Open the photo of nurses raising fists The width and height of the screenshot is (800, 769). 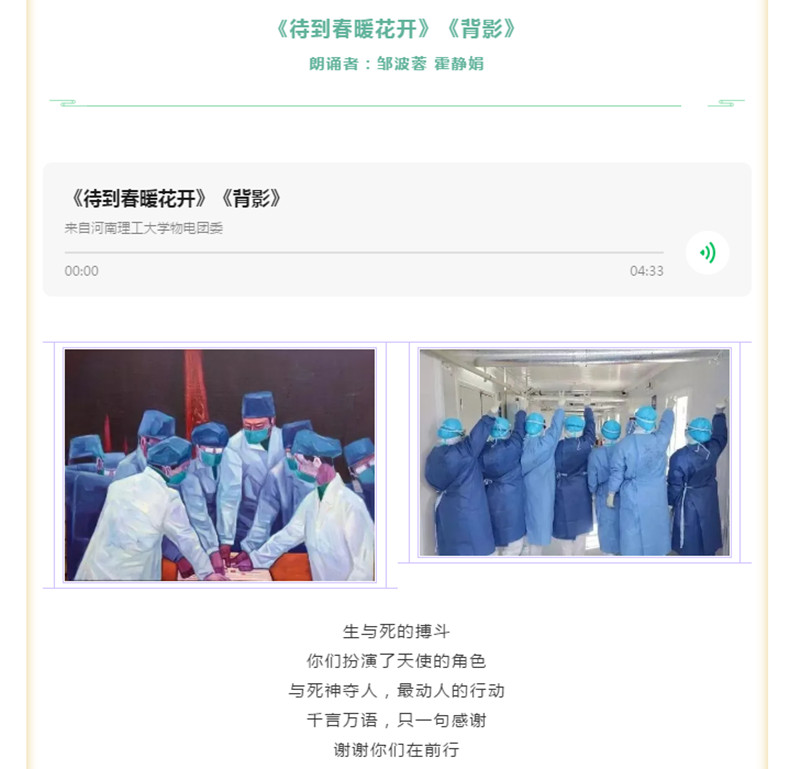[574, 452]
